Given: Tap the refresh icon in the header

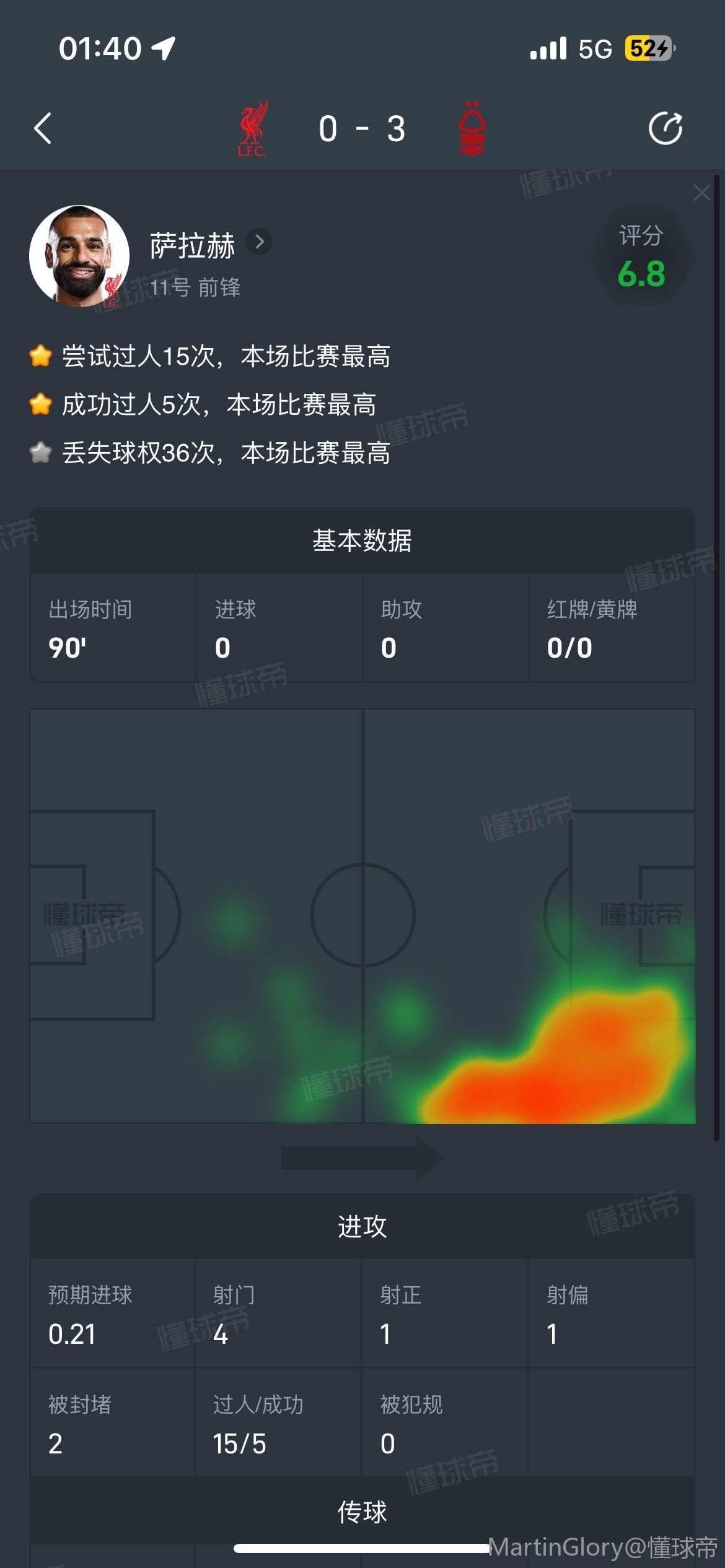Looking at the screenshot, I should click(x=665, y=129).
